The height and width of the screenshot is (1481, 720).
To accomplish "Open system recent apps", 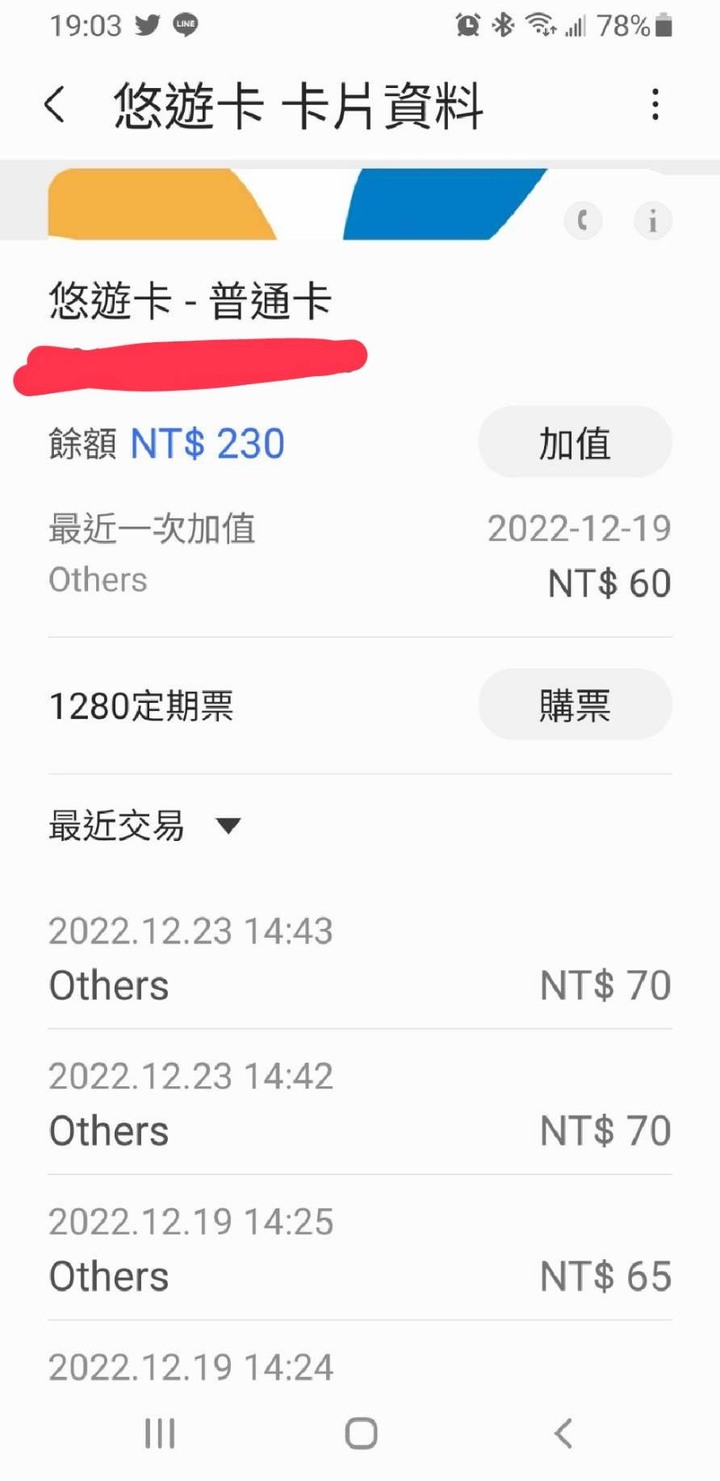I will pos(160,1433).
